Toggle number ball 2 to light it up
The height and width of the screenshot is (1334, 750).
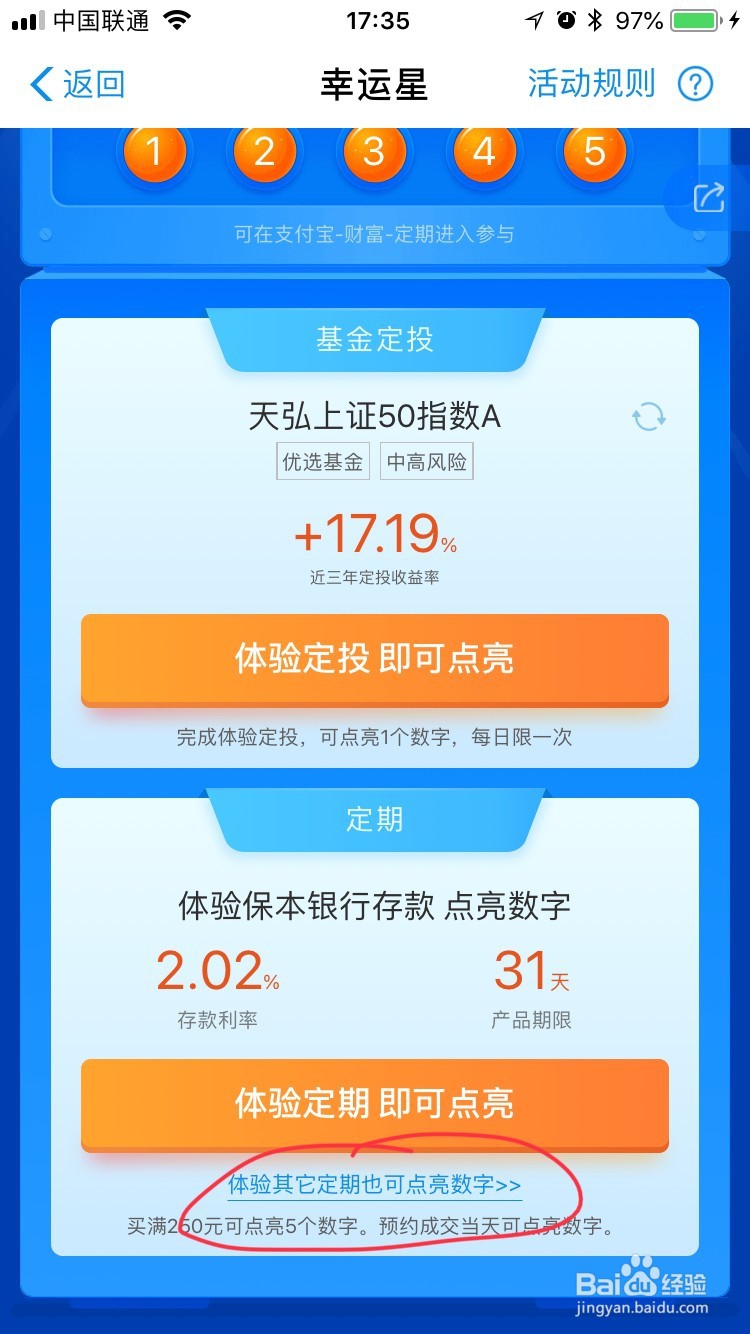[265, 152]
